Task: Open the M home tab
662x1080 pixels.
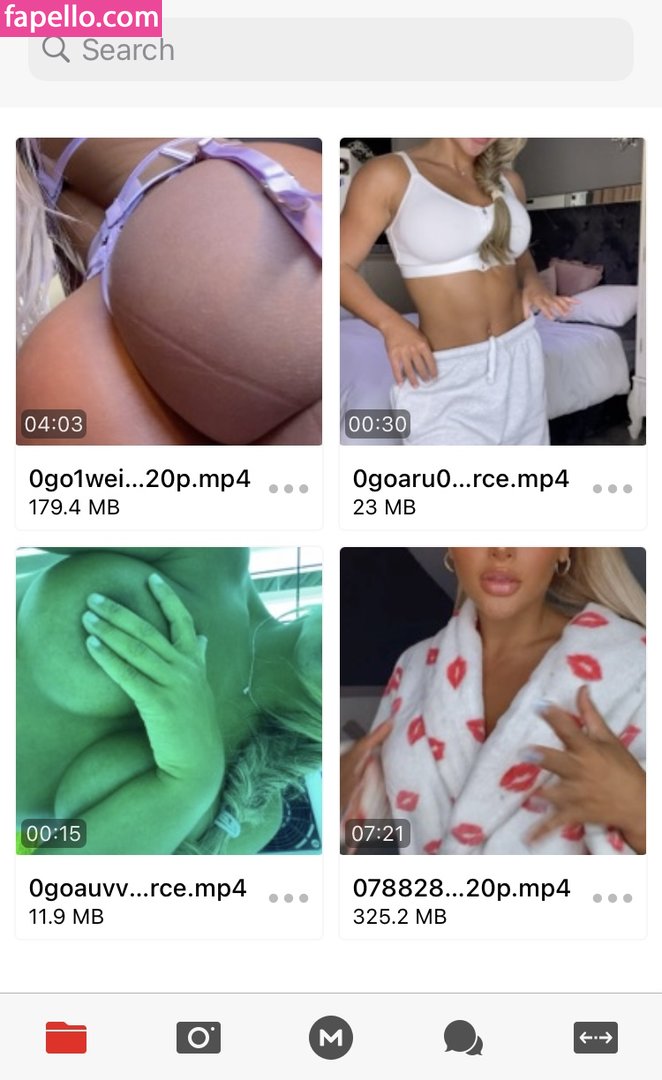Action: tap(331, 1037)
